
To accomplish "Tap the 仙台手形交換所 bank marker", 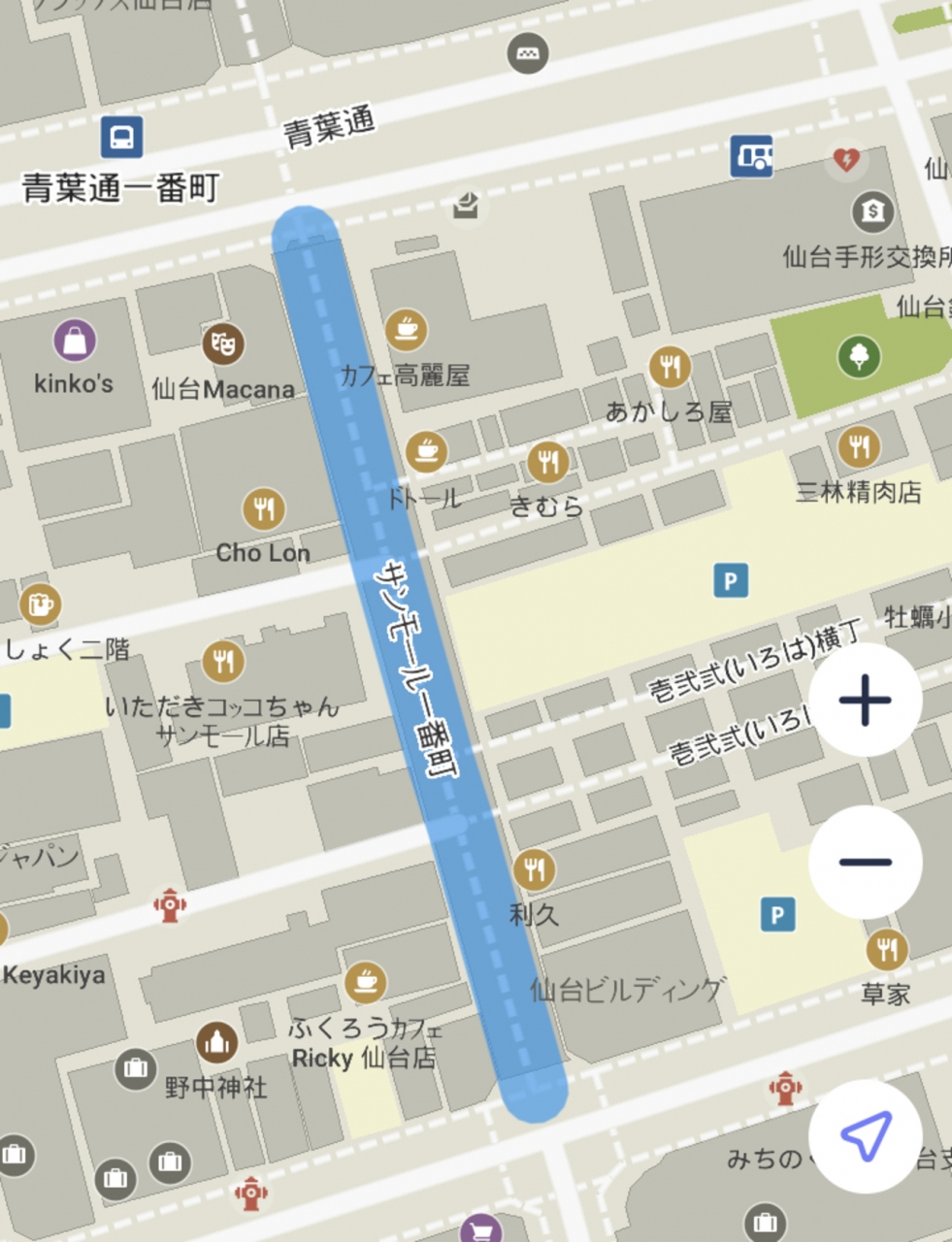I will tap(872, 211).
